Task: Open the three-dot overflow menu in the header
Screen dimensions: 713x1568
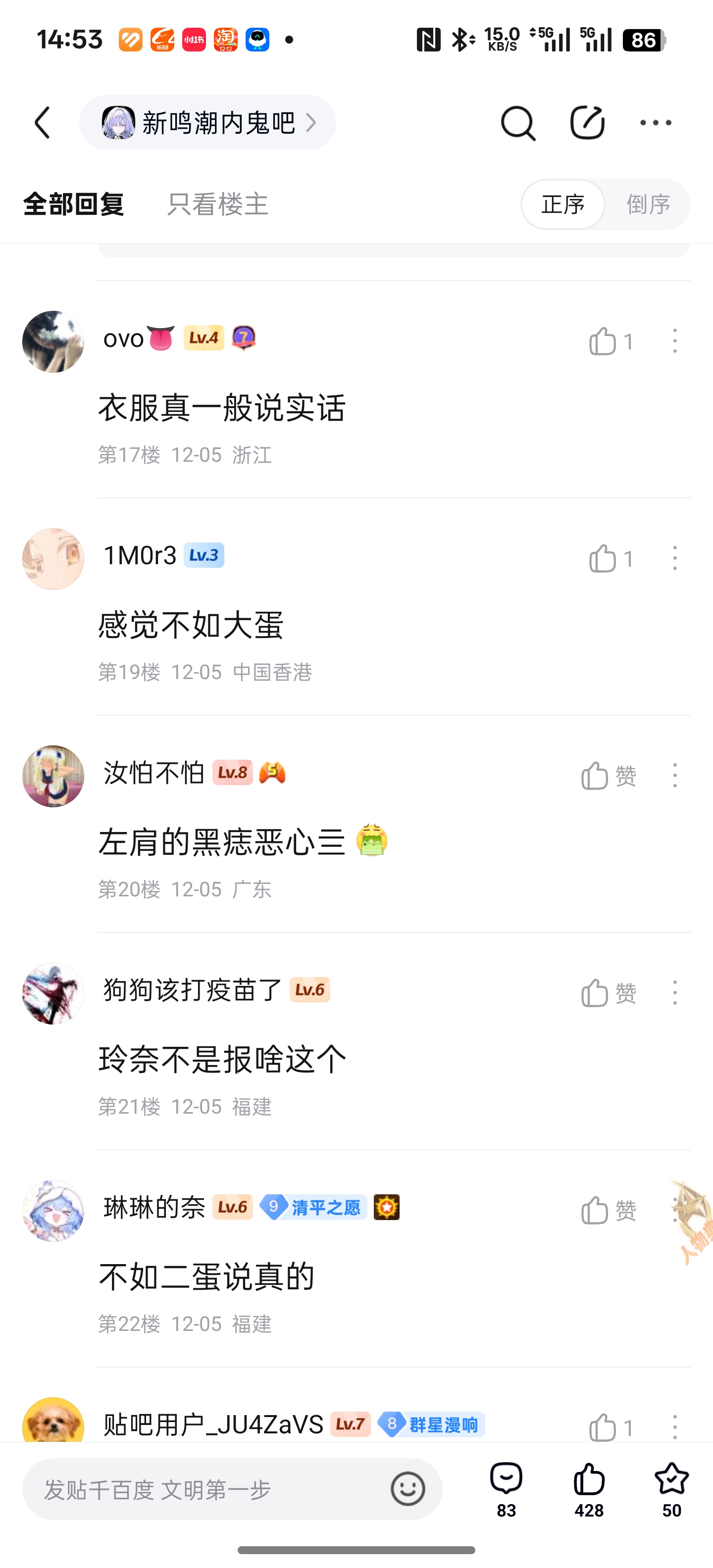Action: click(656, 123)
